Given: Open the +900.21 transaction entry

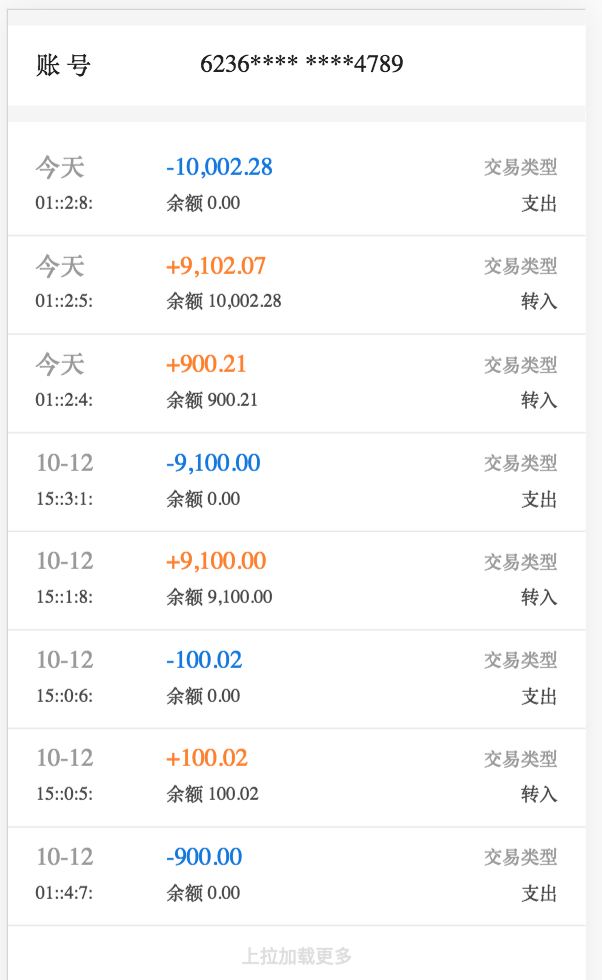Looking at the screenshot, I should (x=296, y=383).
